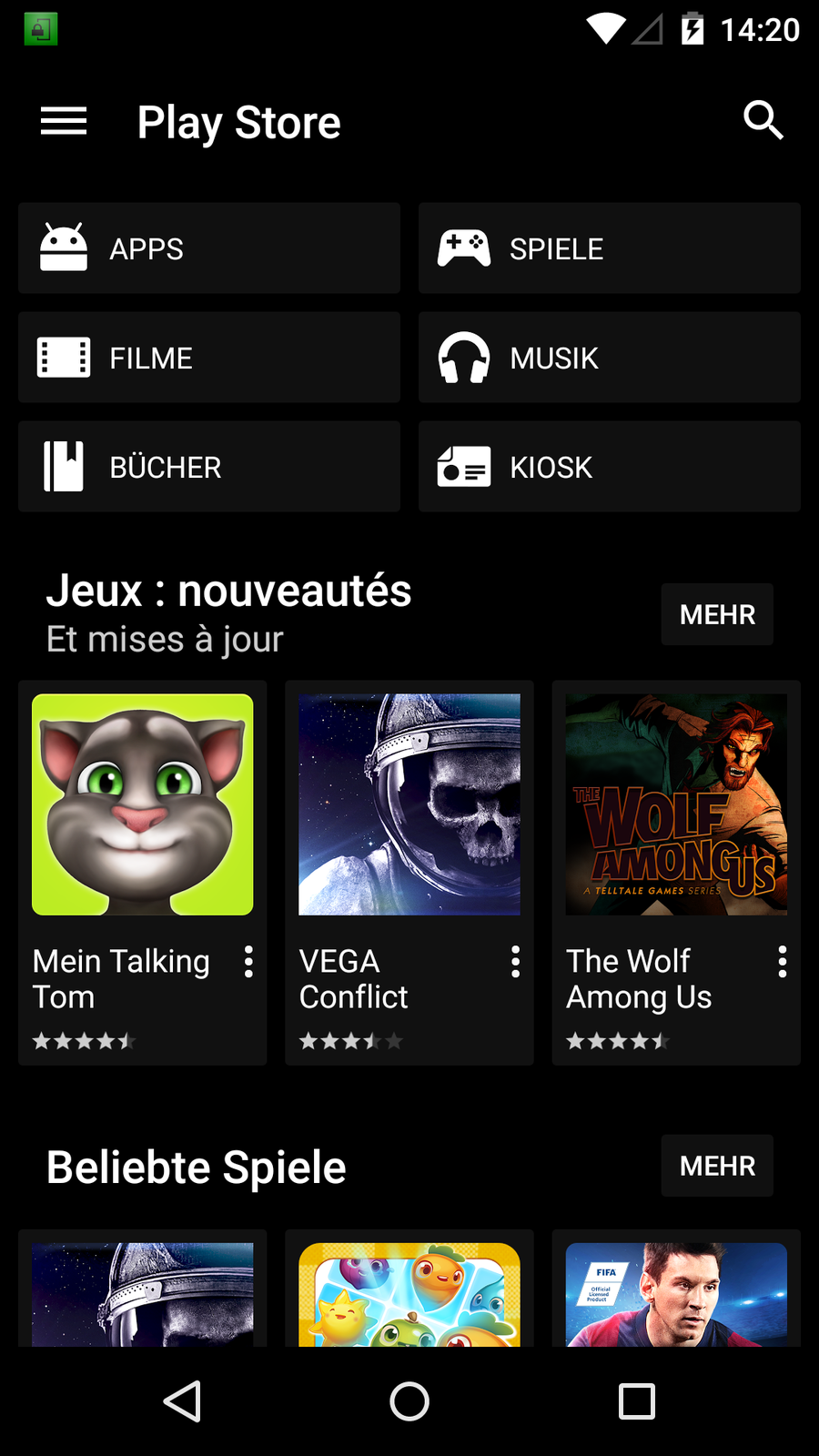Viewport: 819px width, 1456px height.
Task: Tap MEHR next to Jeux : nouveautés
Action: (717, 615)
